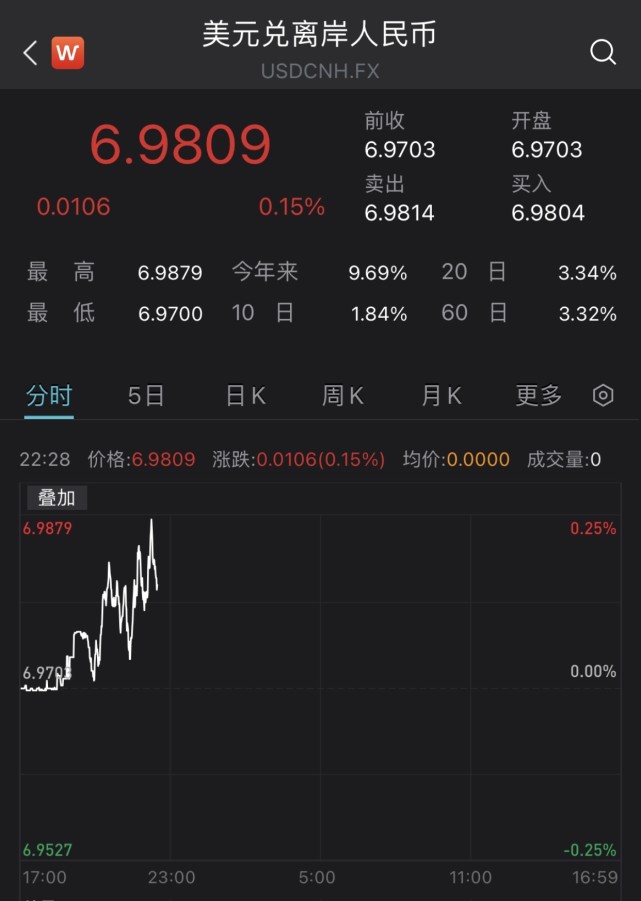Switch to the 分时 chart tab
Image resolution: width=641 pixels, height=901 pixels.
point(49,396)
